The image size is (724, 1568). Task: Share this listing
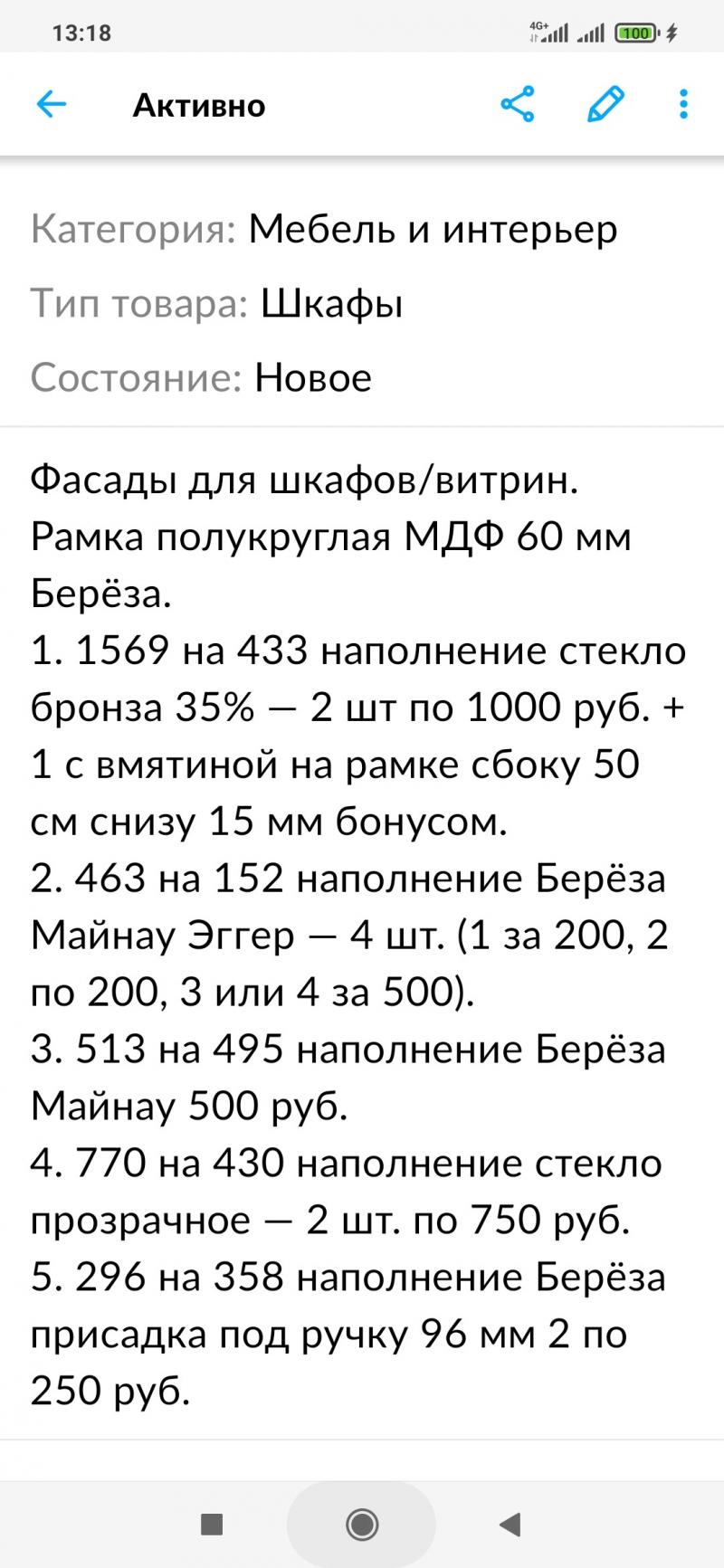518,105
